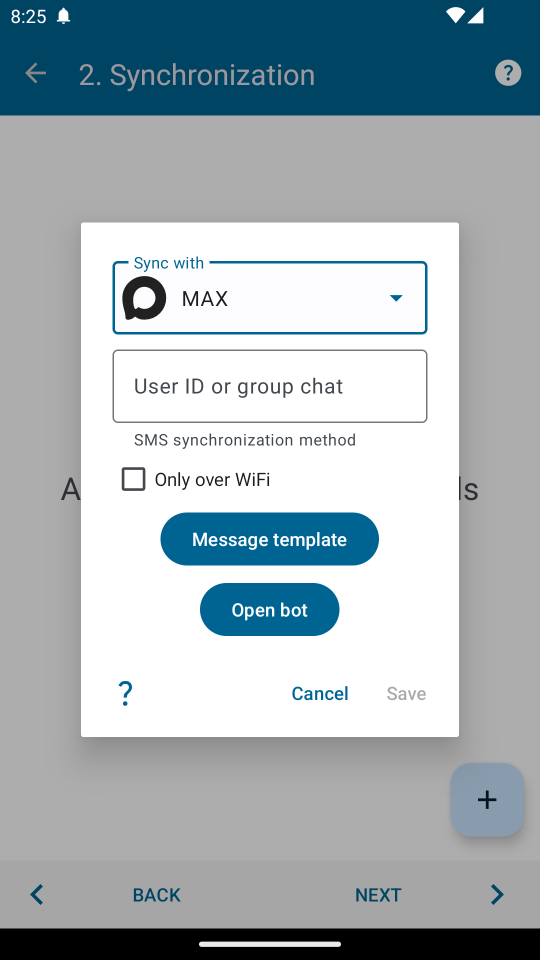Viewport: 540px width, 960px height.
Task: Expand the Sync with MAX dropdown
Action: tap(269, 298)
